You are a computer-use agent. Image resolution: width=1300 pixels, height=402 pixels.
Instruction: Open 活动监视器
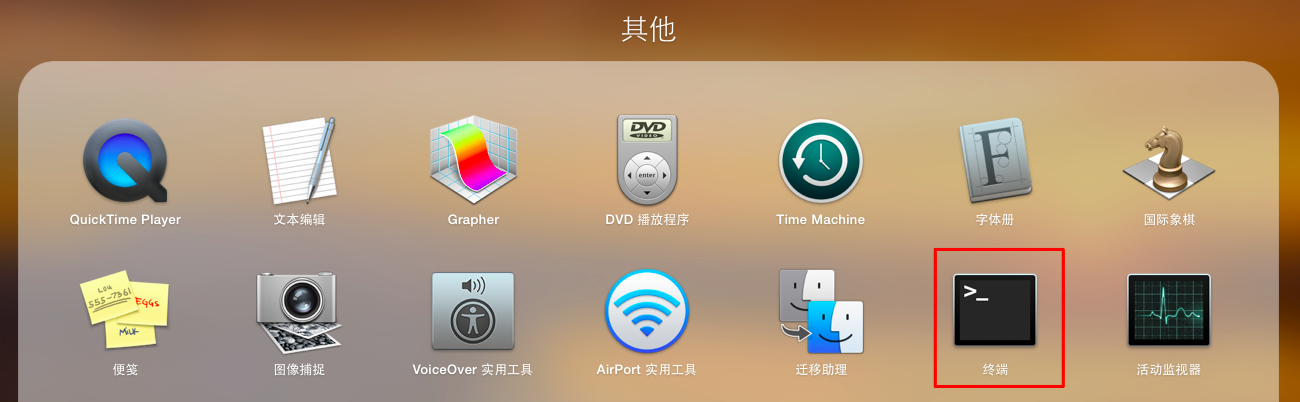click(1168, 310)
